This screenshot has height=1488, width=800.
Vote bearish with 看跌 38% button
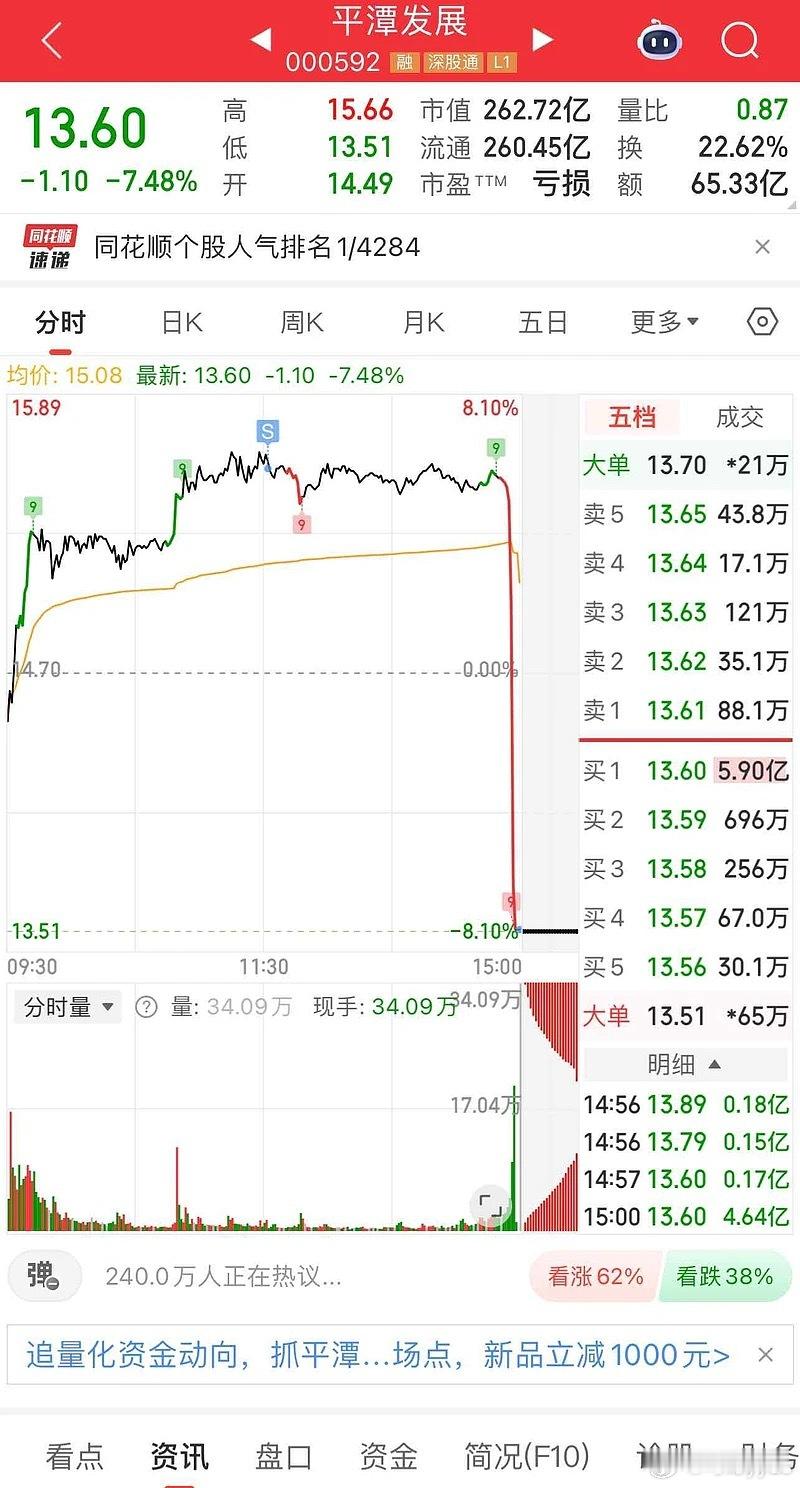point(725,1276)
